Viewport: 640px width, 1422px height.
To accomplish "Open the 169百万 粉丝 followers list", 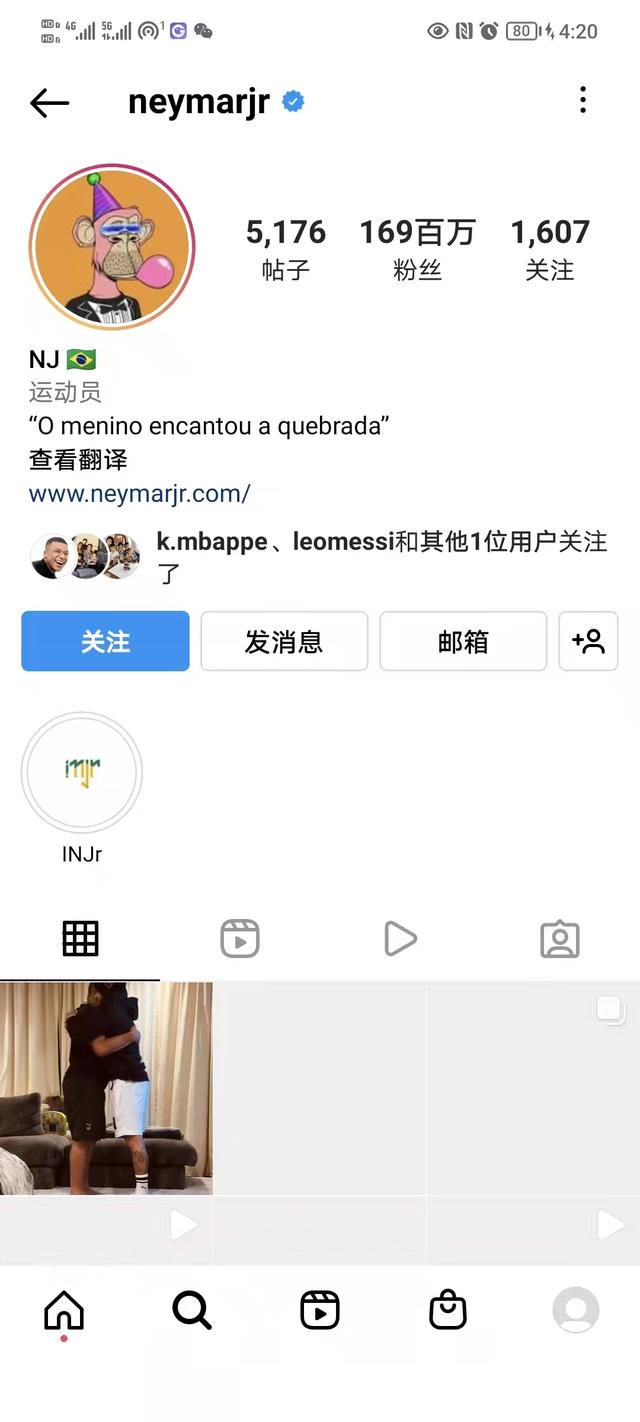I will [x=417, y=249].
